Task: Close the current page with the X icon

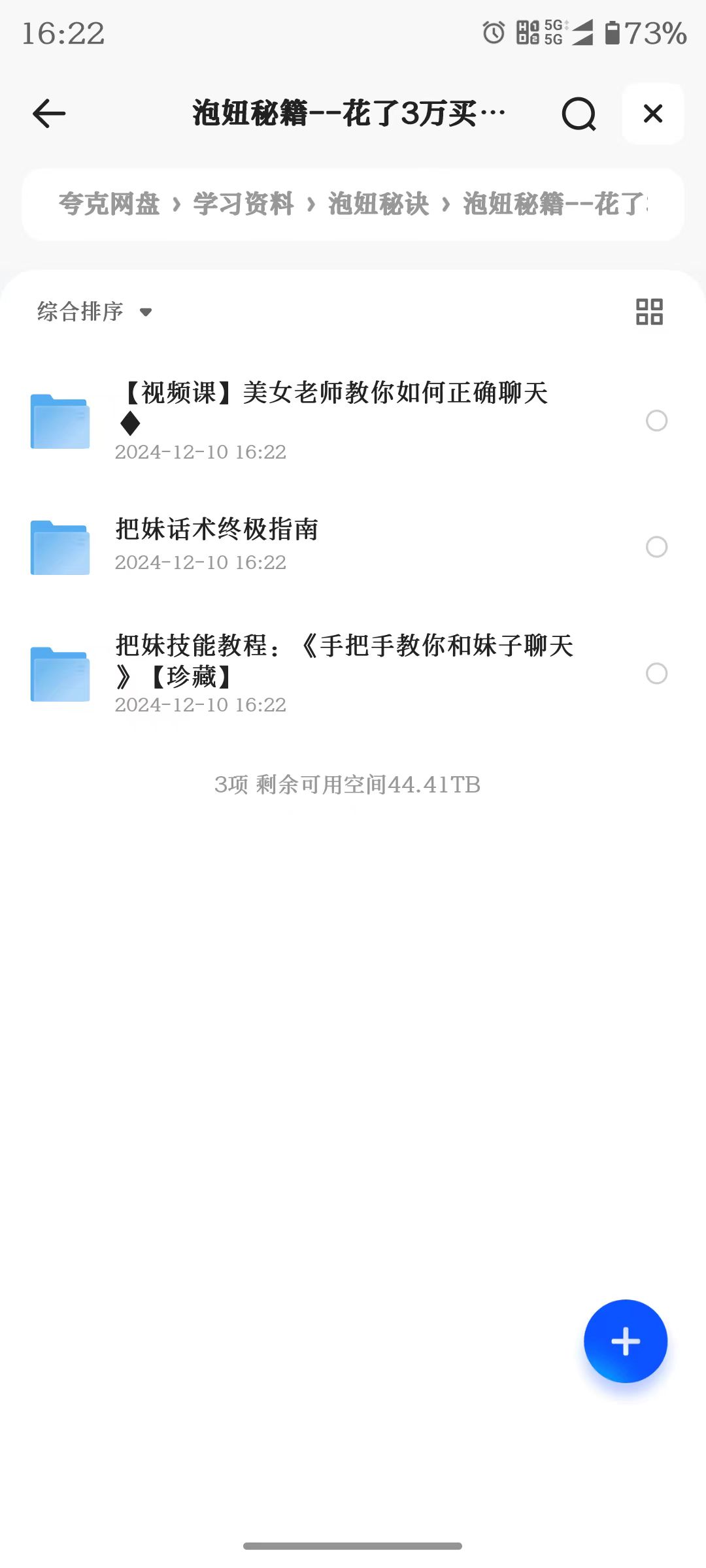Action: click(x=652, y=114)
